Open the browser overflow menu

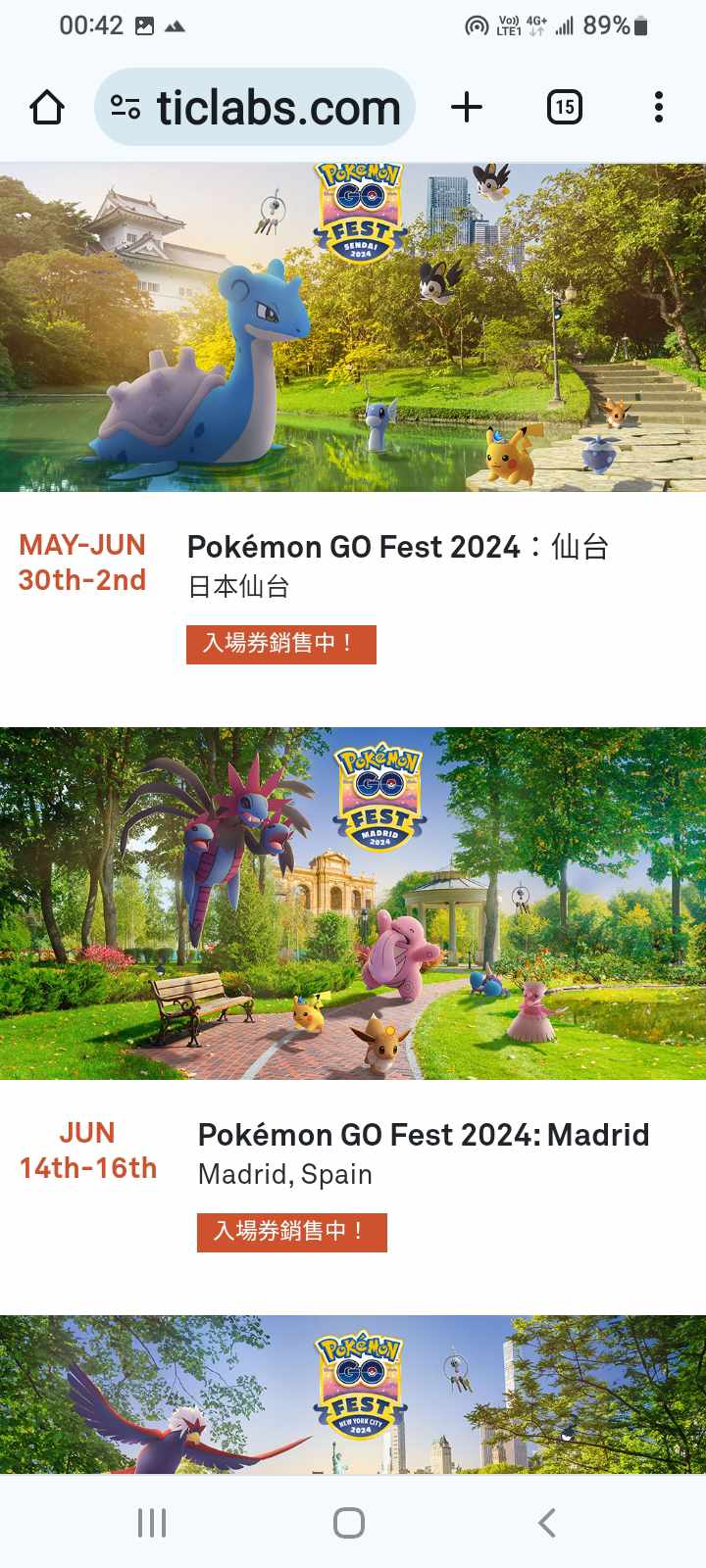click(x=658, y=107)
